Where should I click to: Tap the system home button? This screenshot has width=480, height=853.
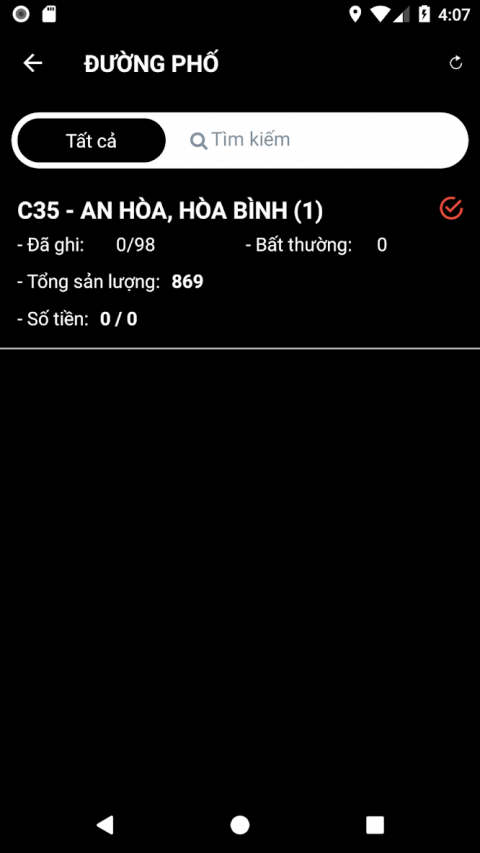tap(239, 825)
